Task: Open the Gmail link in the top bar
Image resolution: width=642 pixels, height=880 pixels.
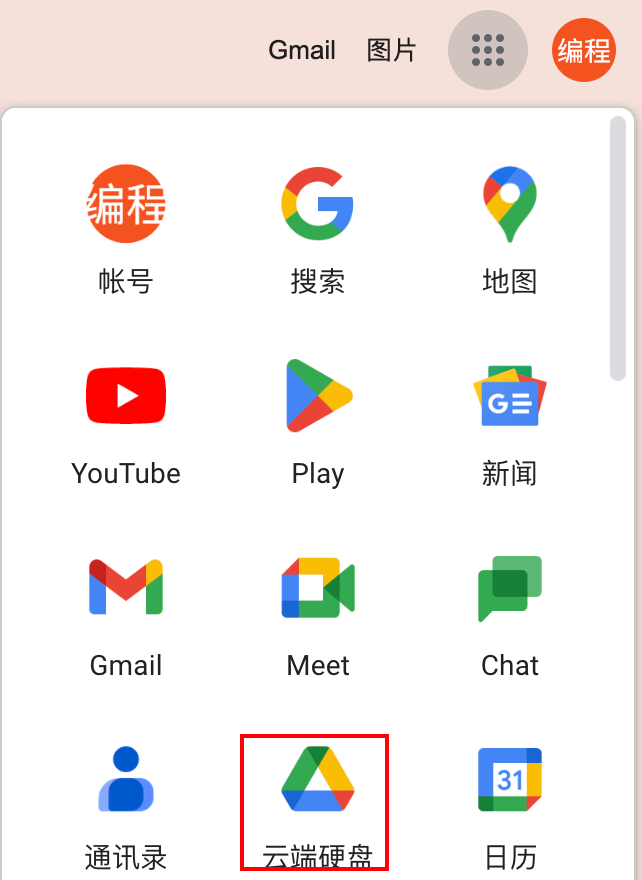Action: 302,51
